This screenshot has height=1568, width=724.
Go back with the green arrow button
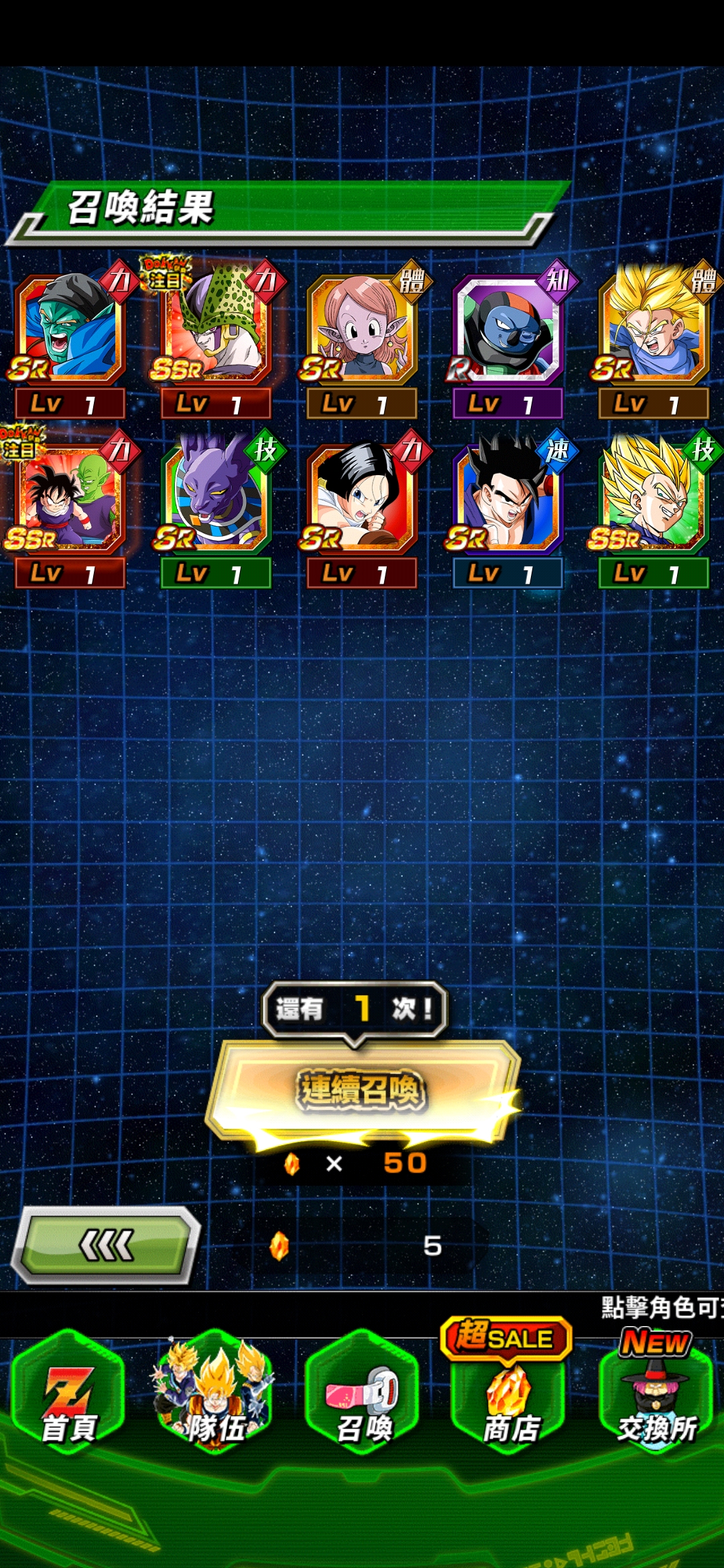point(107,1245)
